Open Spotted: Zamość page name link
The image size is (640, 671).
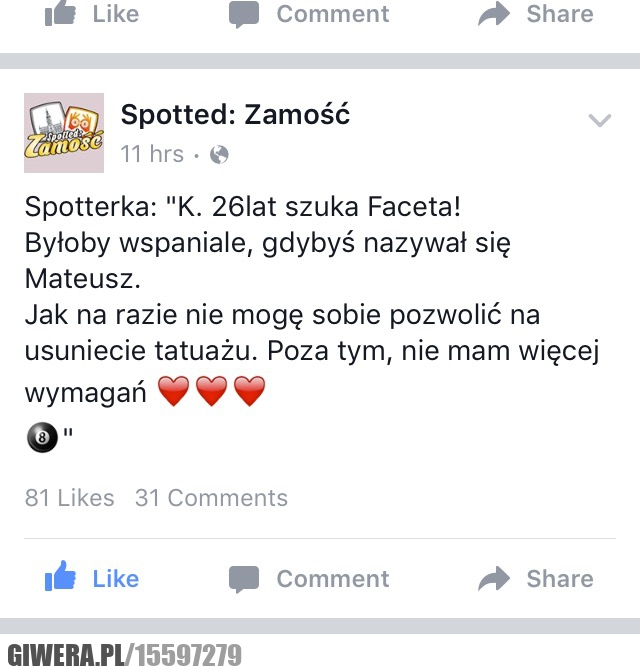pyautogui.click(x=235, y=115)
